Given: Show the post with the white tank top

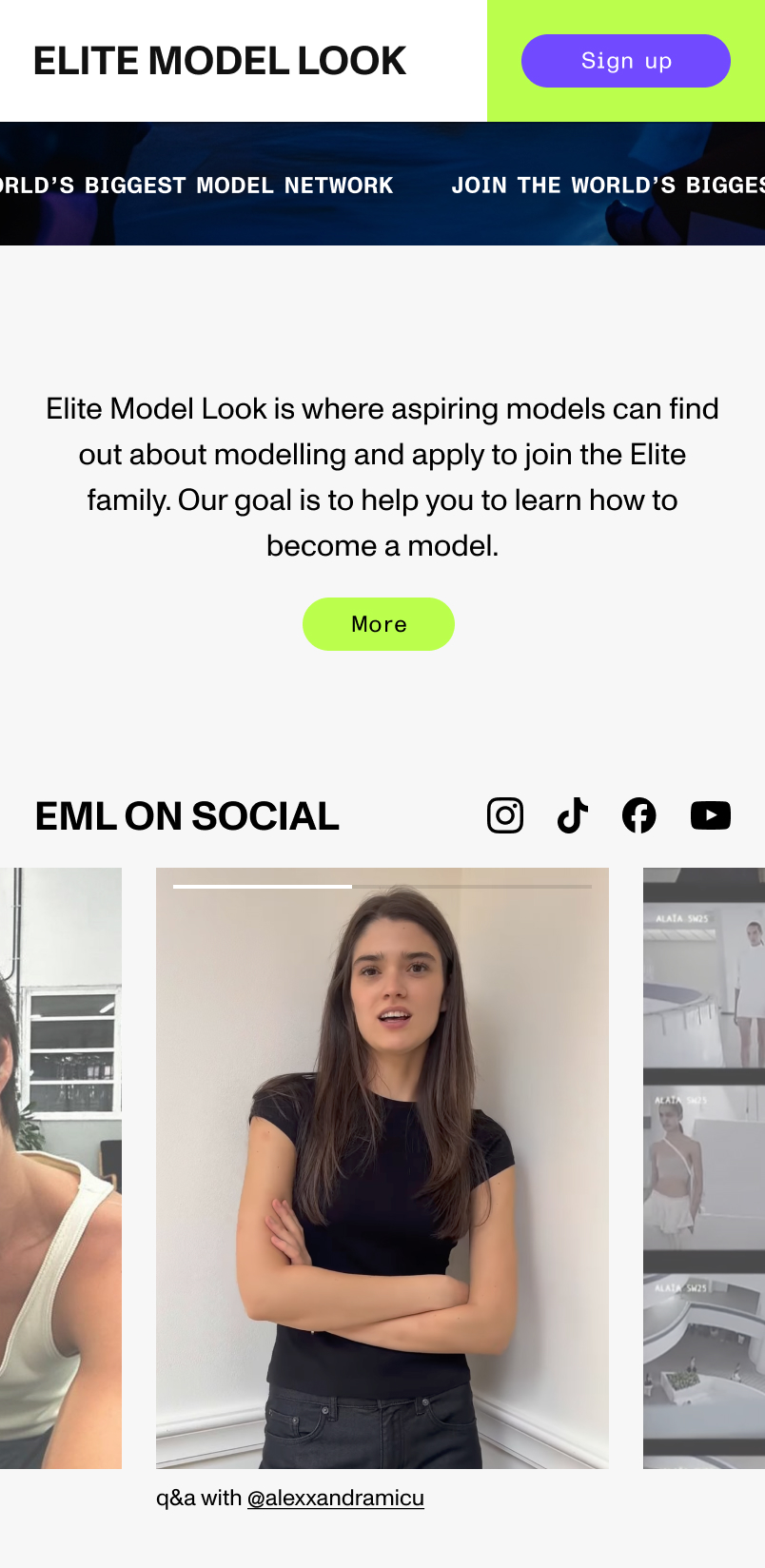Looking at the screenshot, I should point(61,1167).
